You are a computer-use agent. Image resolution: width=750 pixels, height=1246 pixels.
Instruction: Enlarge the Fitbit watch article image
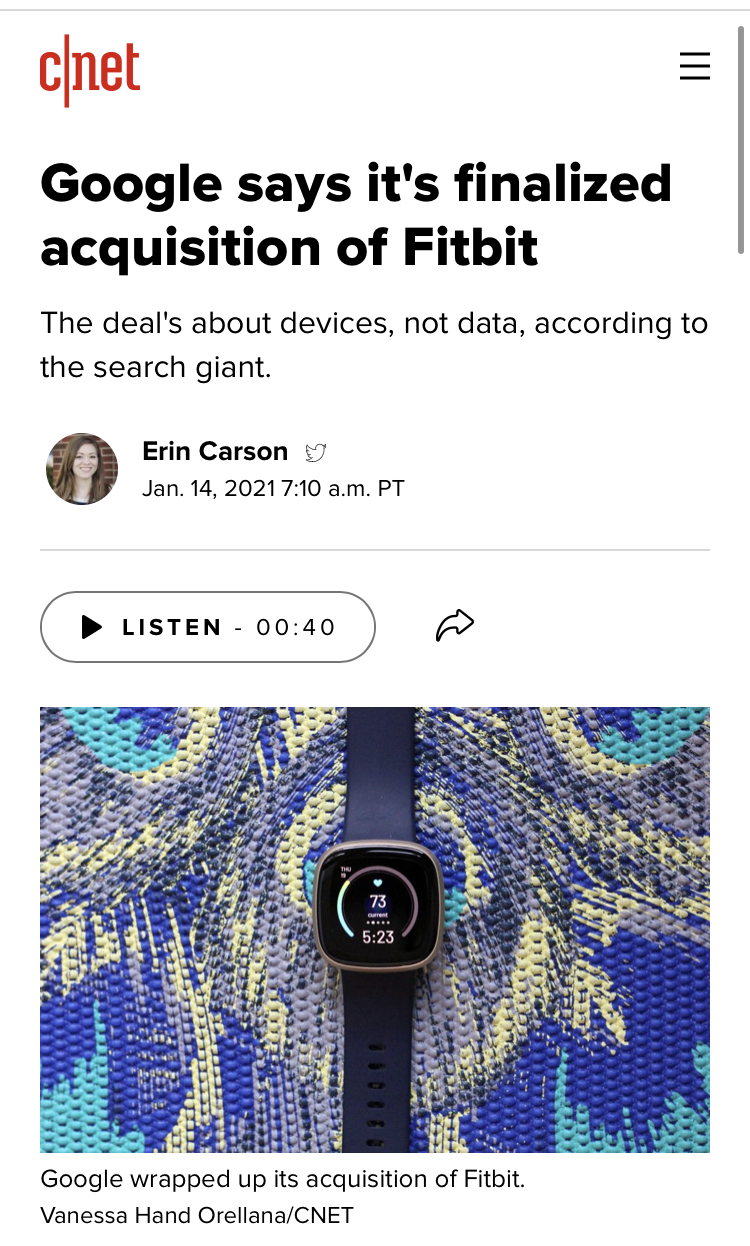[x=375, y=930]
